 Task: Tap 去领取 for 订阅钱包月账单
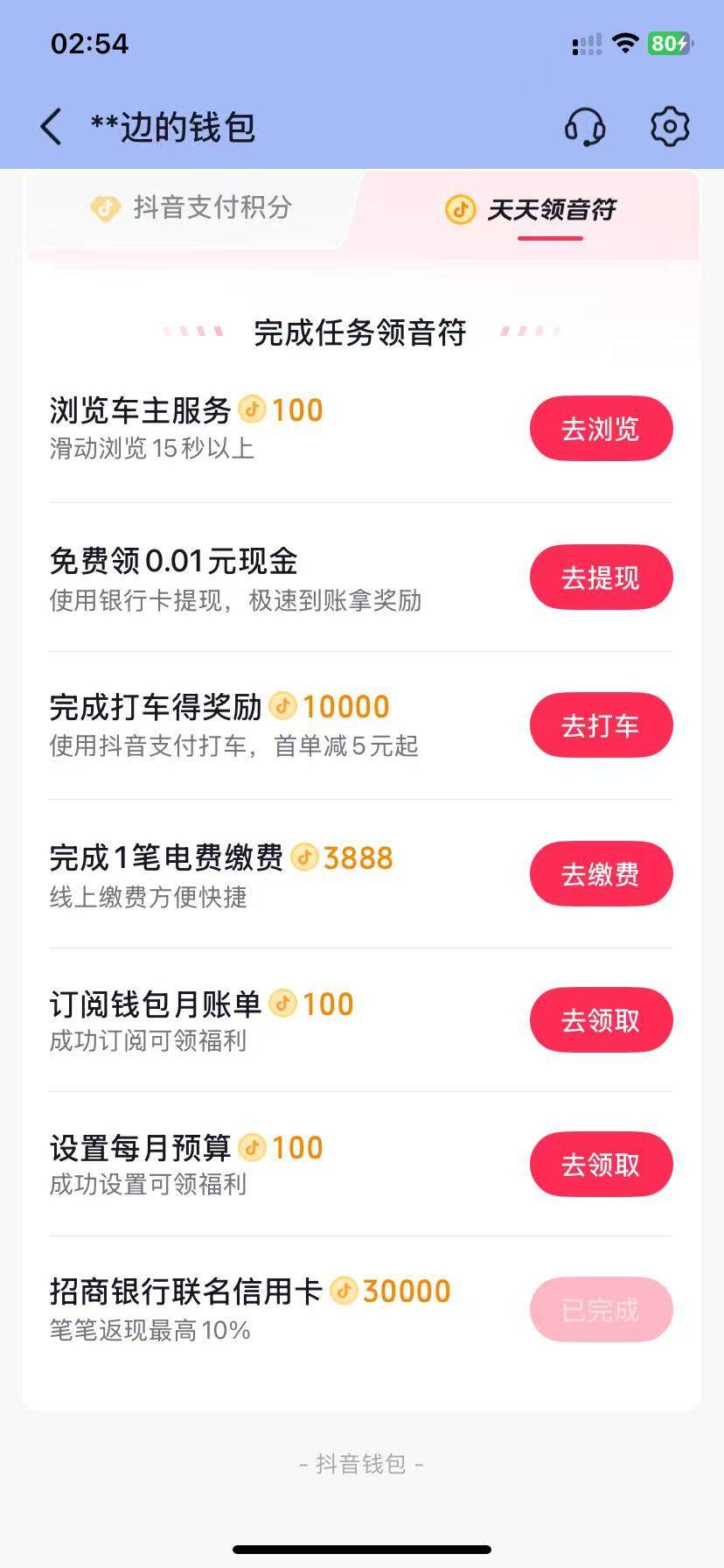click(601, 1019)
